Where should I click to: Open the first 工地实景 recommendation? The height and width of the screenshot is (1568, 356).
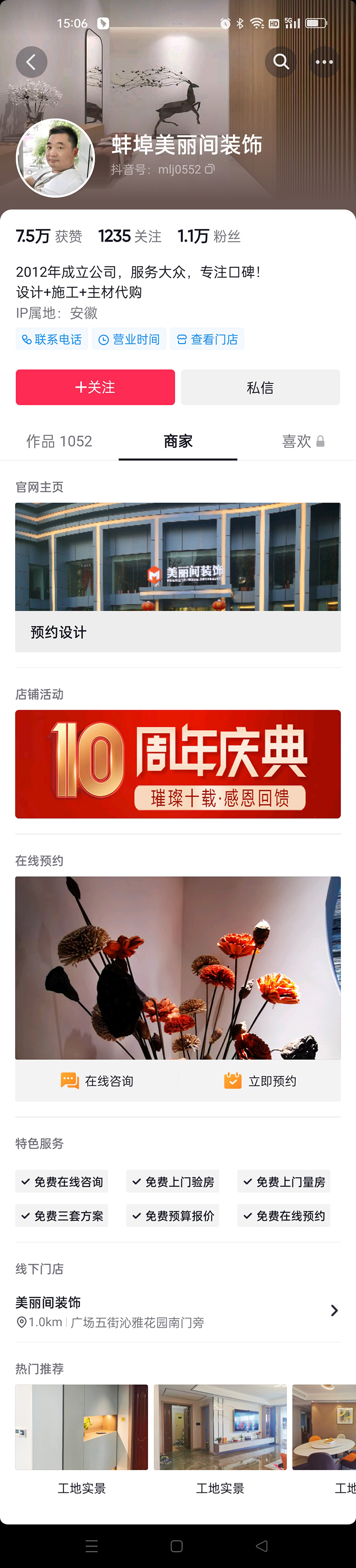(82, 1435)
